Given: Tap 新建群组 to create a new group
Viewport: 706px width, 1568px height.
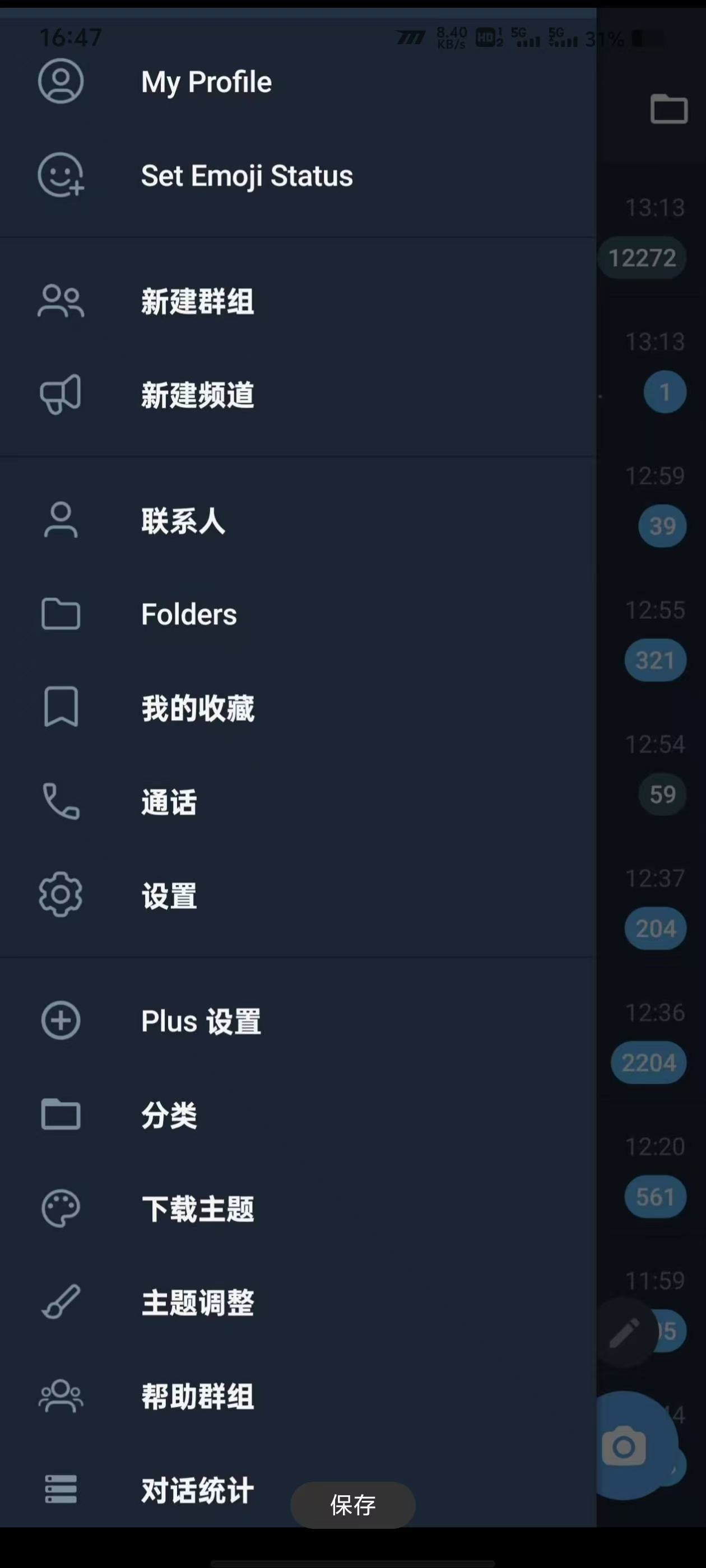Looking at the screenshot, I should click(197, 301).
